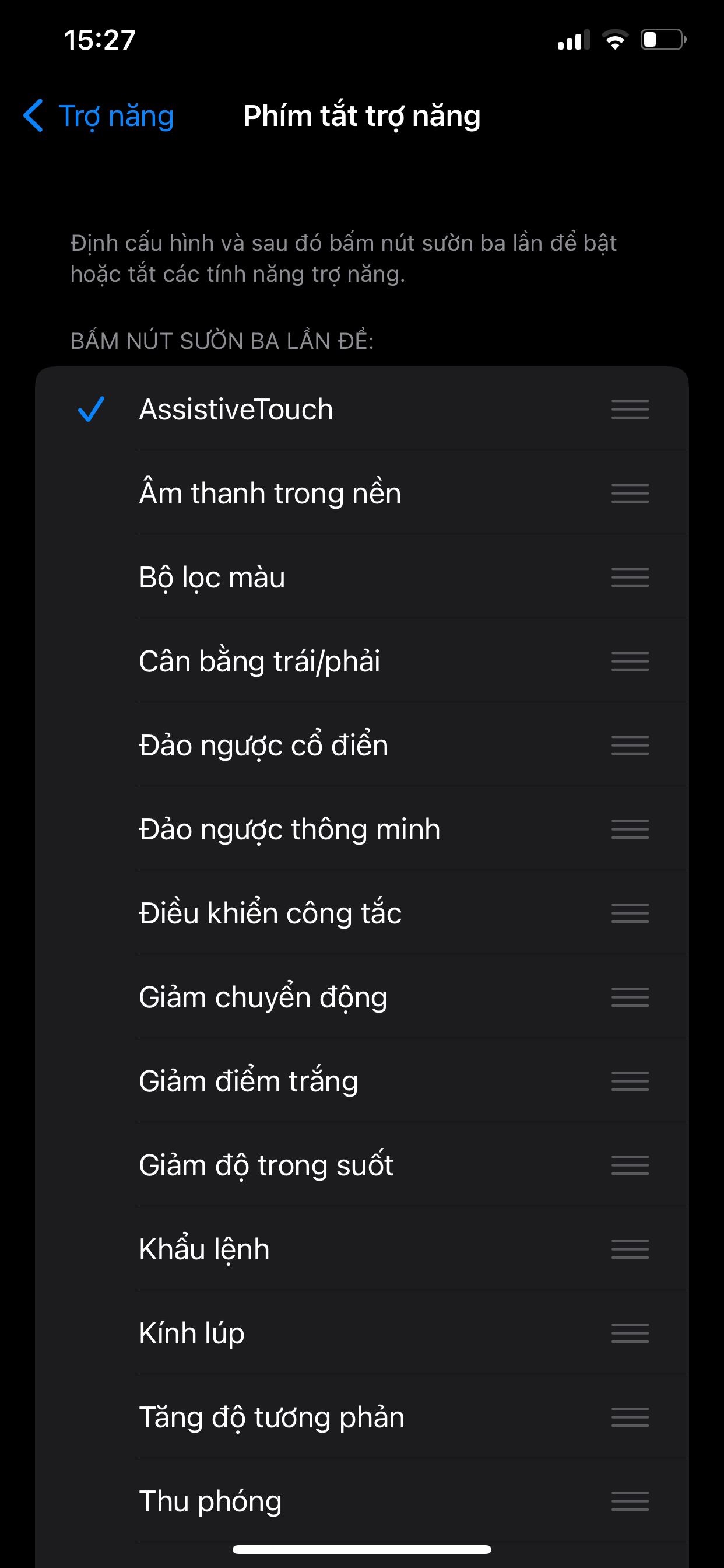
Task: Choose Đảo ngược cổ điển
Action: point(361,744)
